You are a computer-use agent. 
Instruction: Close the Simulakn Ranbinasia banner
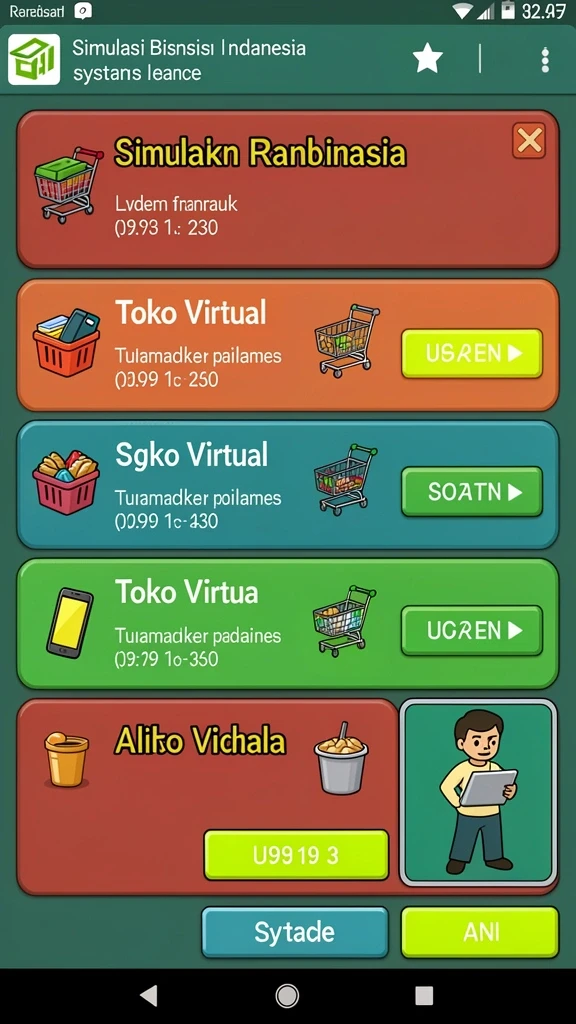[529, 140]
